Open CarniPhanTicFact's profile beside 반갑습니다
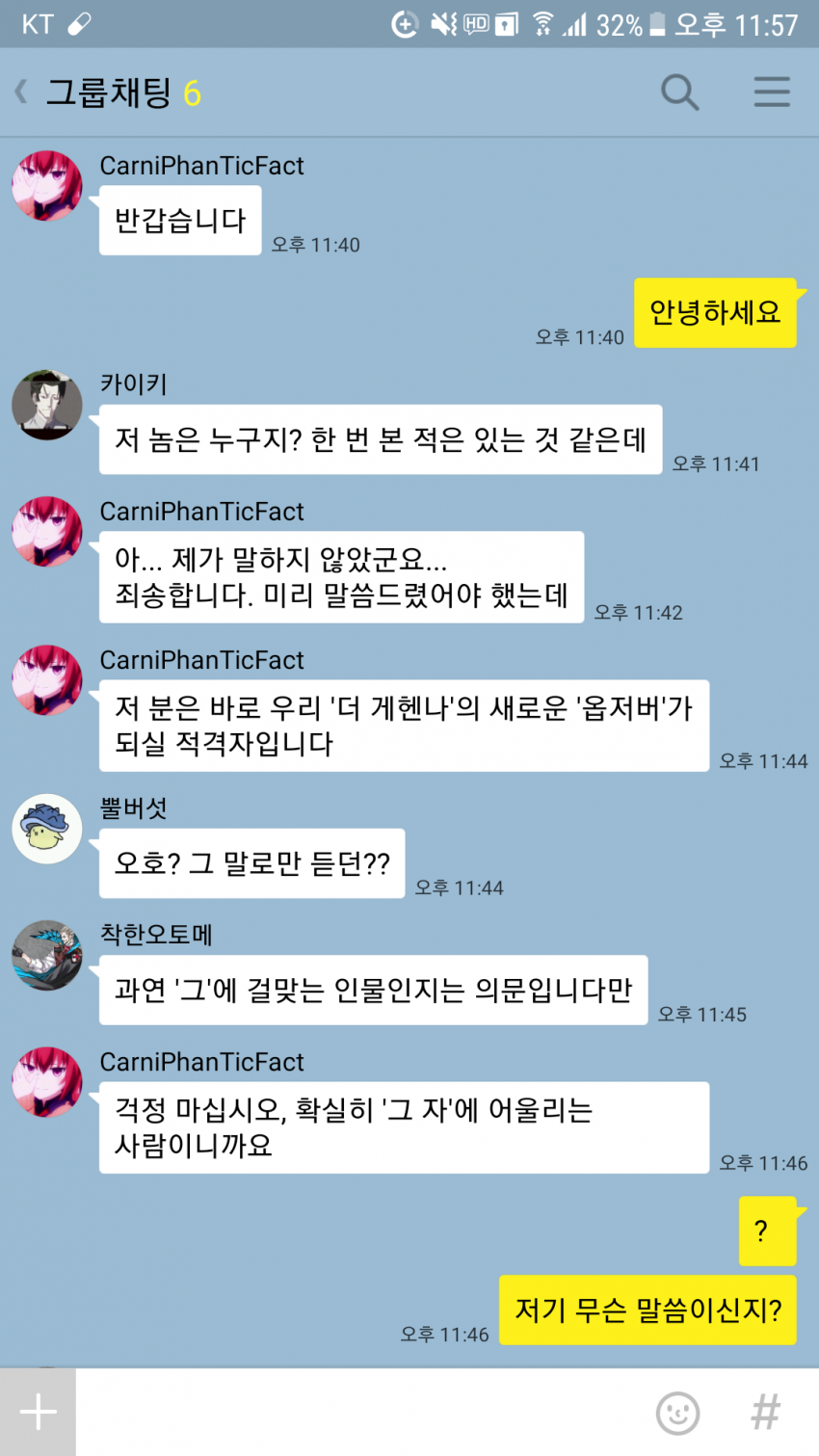 tap(46, 186)
